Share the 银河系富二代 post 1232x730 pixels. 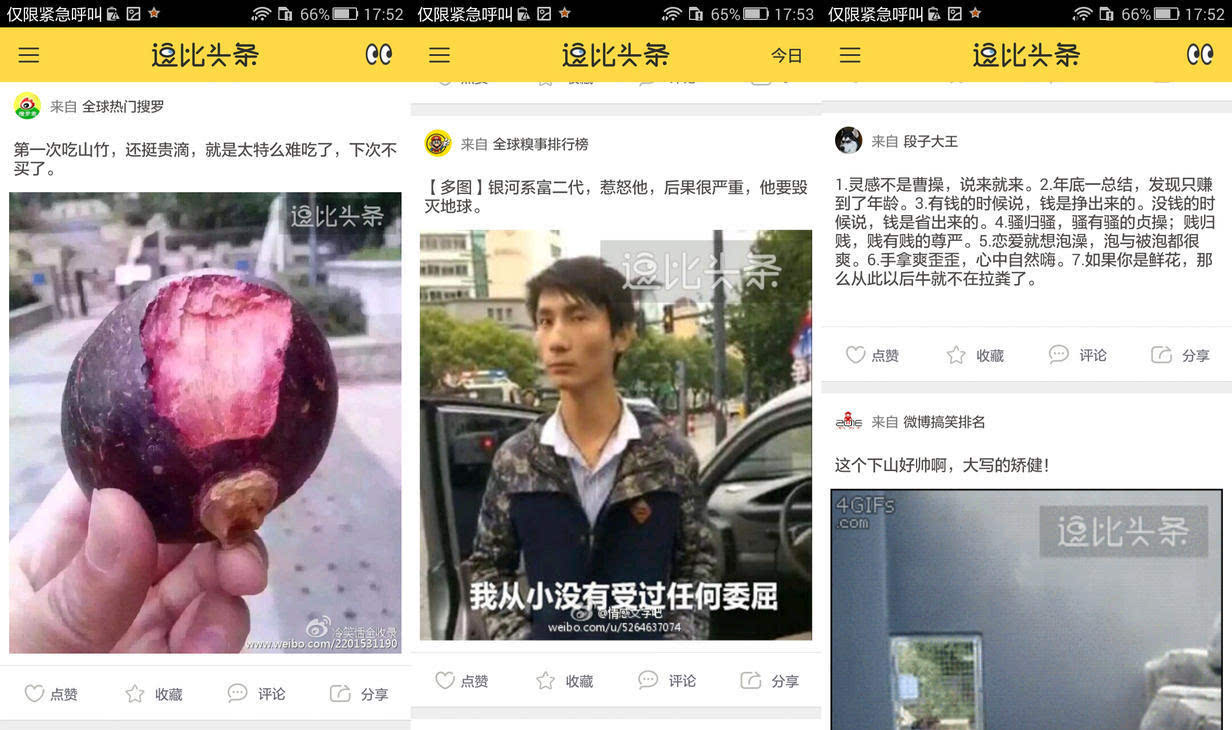[770, 681]
